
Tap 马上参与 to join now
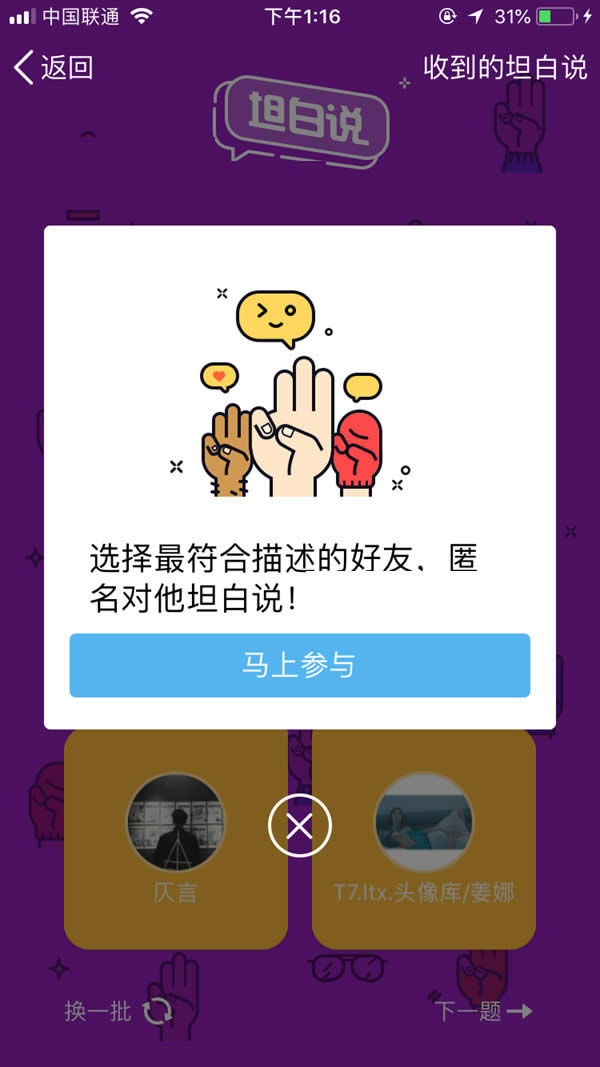[x=299, y=665]
